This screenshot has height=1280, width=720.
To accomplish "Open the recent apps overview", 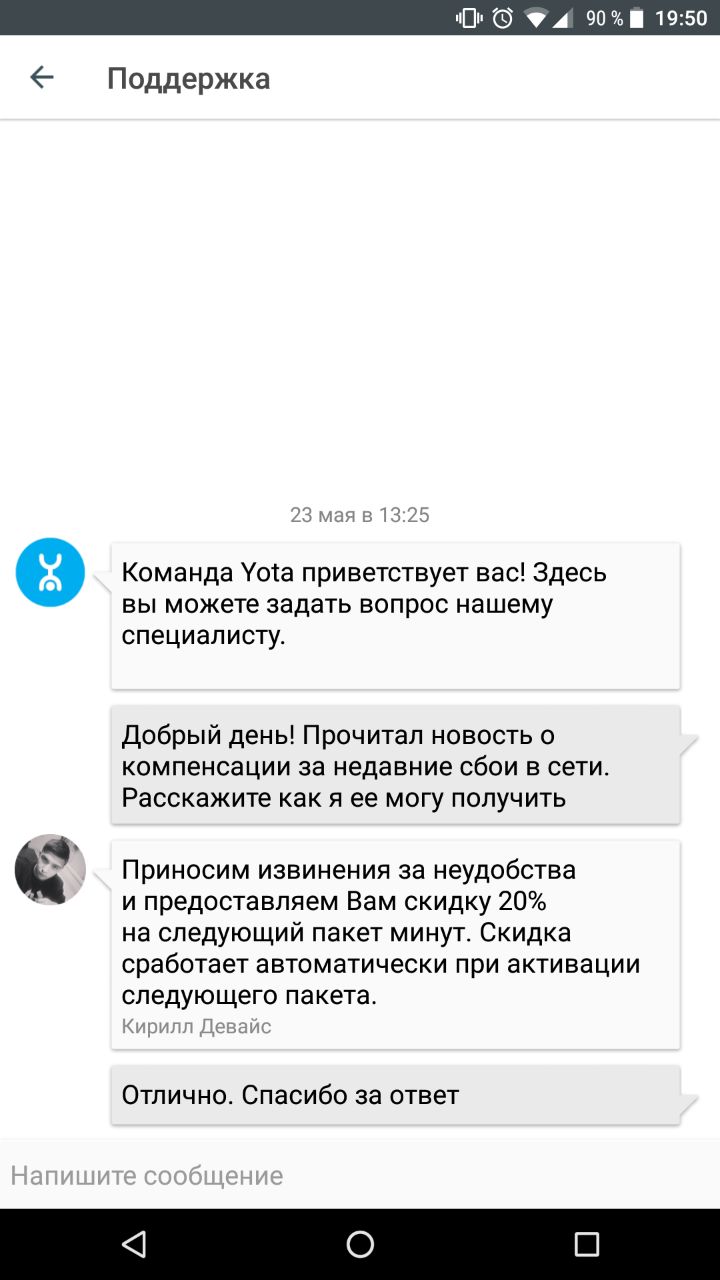I will point(586,1244).
